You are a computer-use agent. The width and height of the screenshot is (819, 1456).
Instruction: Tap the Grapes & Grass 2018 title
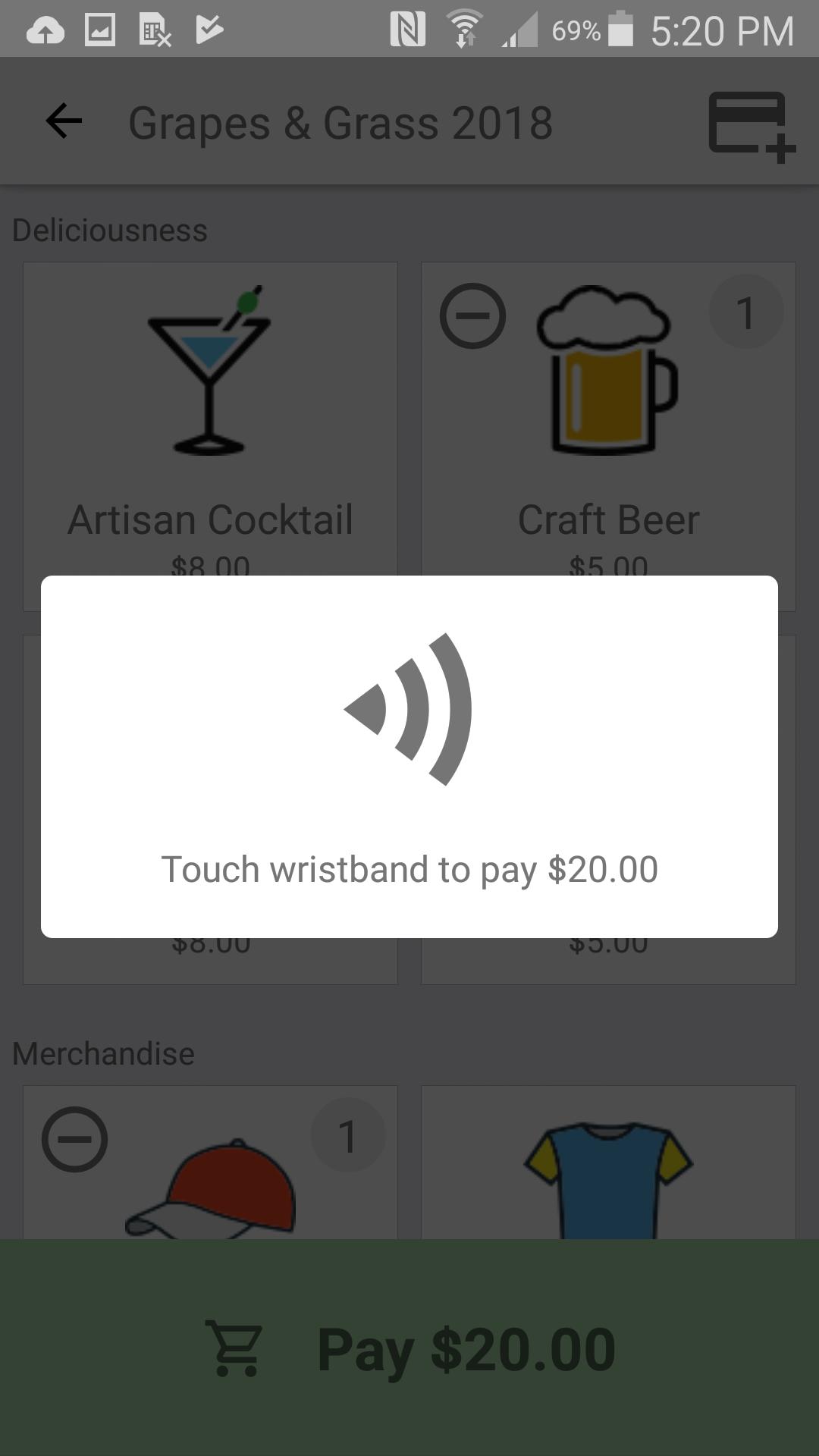(x=340, y=121)
